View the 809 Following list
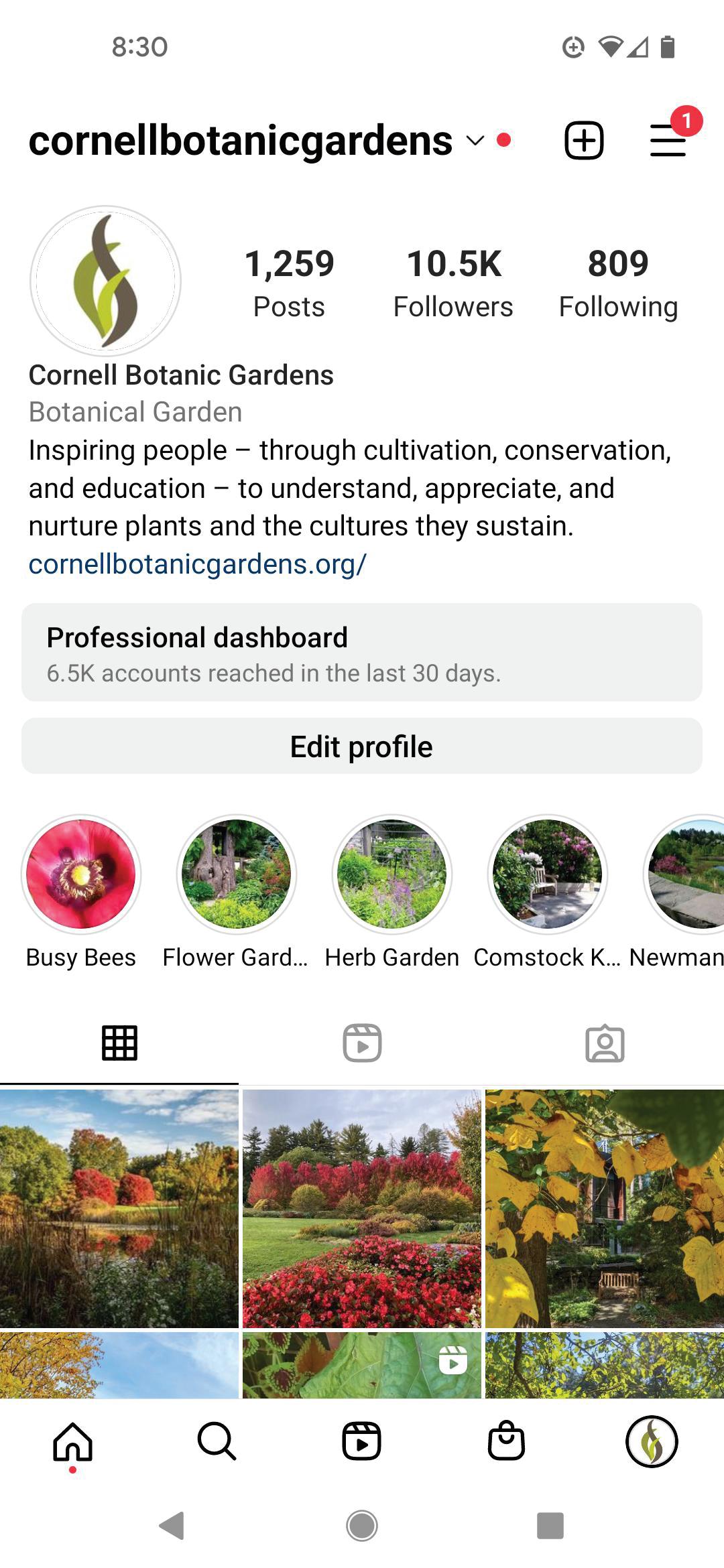The height and width of the screenshot is (1568, 724). click(618, 282)
